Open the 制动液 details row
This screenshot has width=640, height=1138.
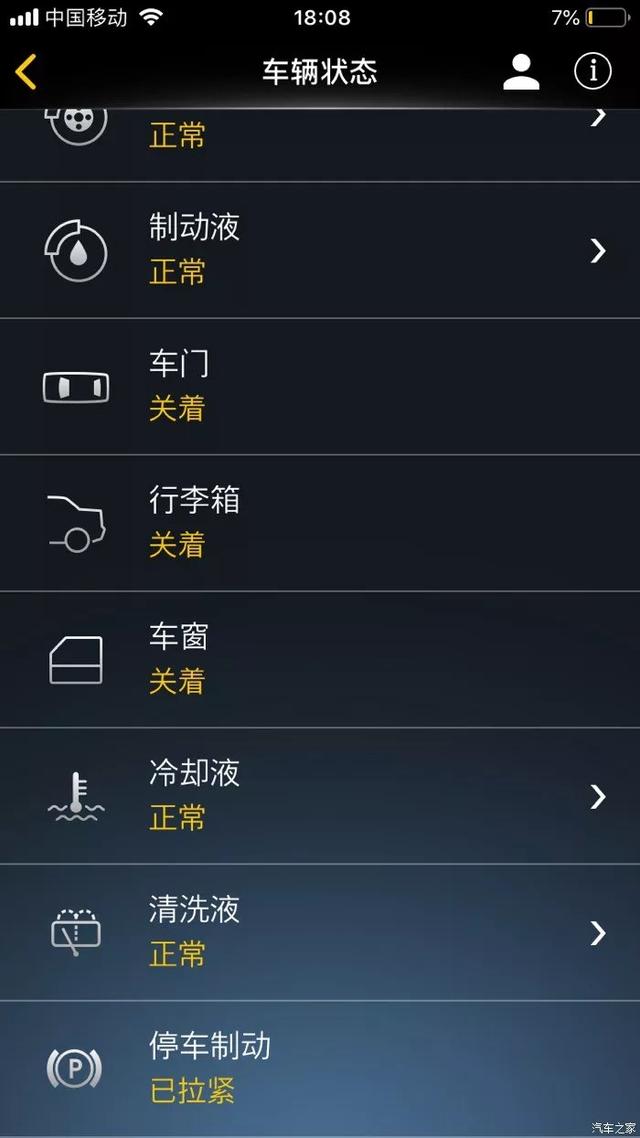[320, 250]
